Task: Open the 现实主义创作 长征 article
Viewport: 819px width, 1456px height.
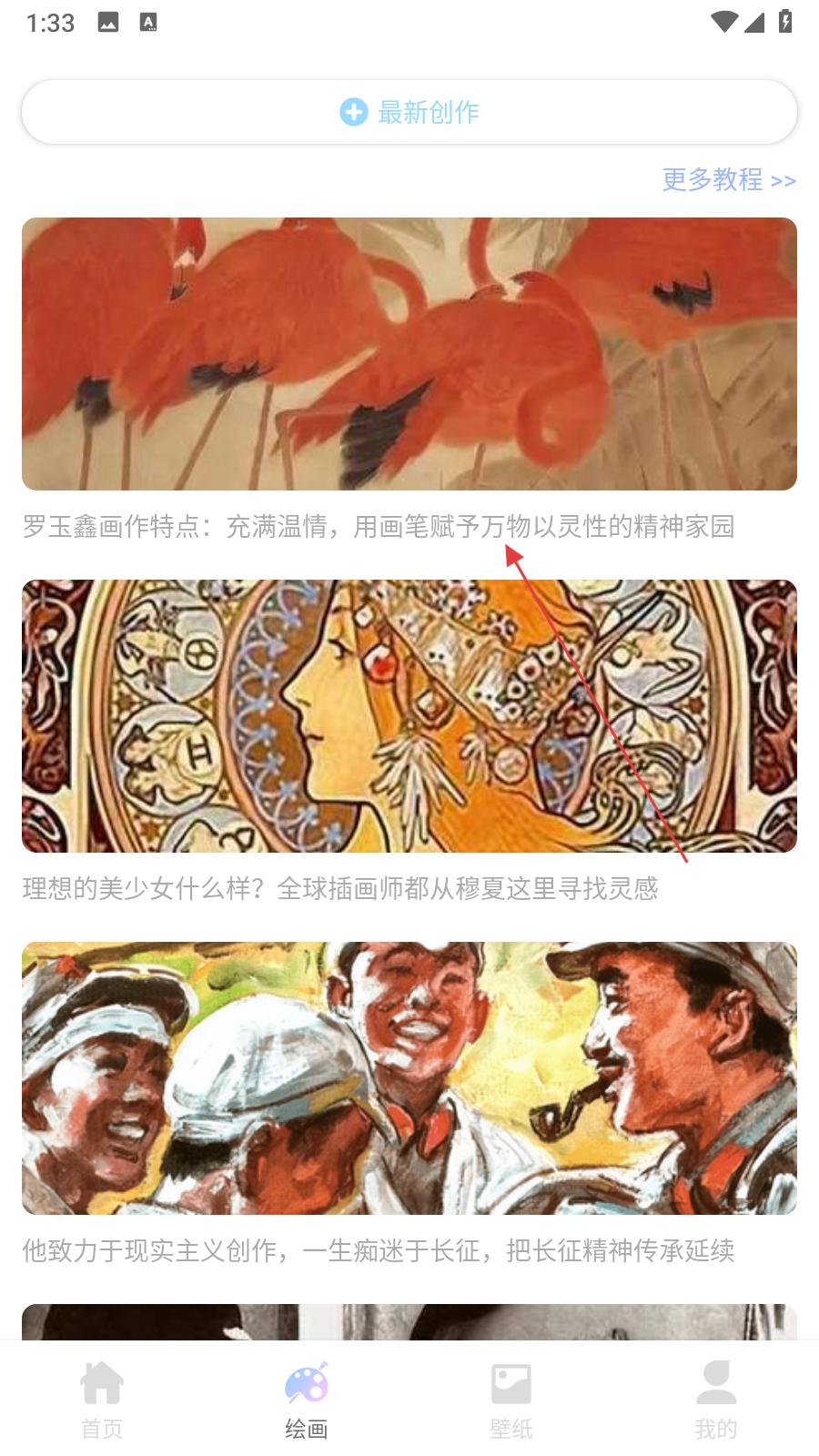Action: point(409,1078)
